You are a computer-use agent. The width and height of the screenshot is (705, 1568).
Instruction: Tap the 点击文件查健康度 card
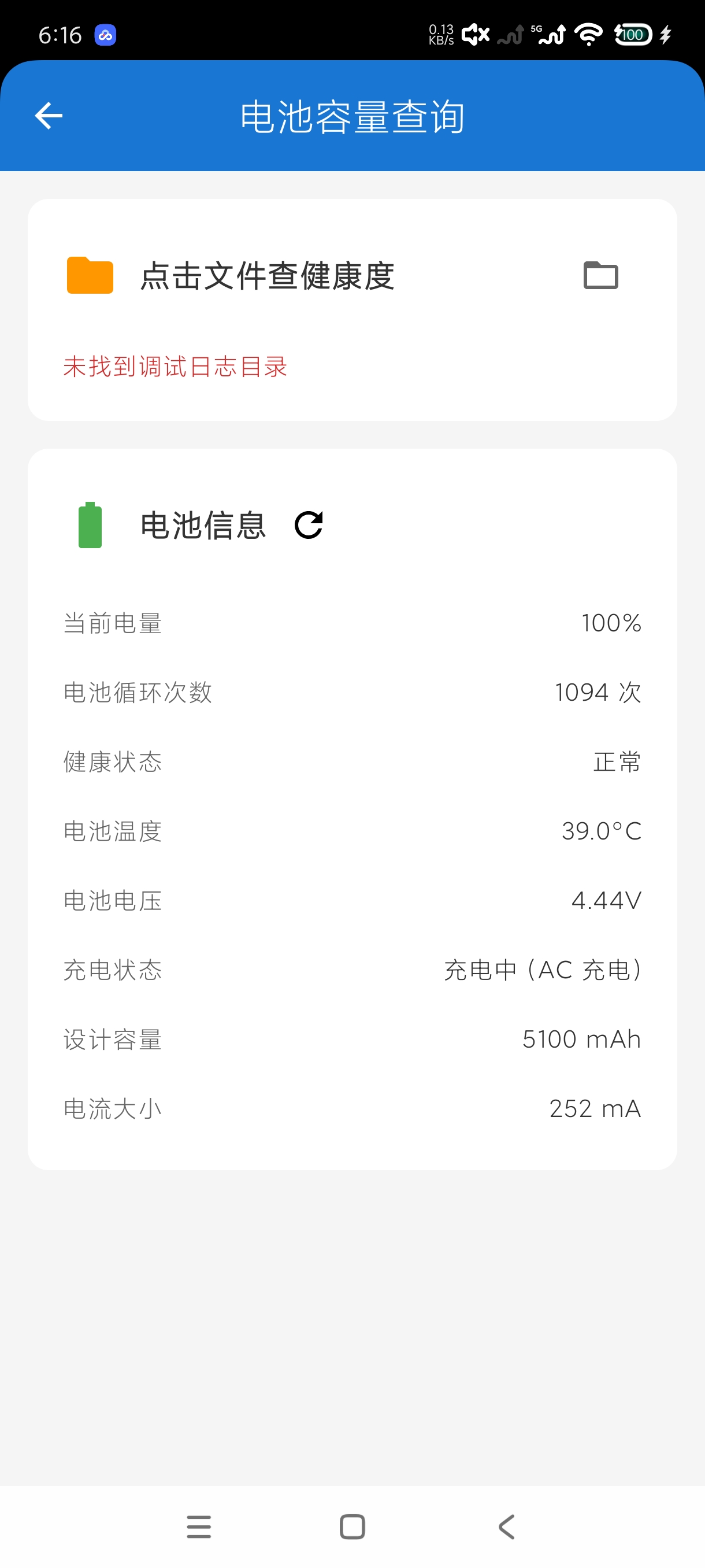coord(352,310)
